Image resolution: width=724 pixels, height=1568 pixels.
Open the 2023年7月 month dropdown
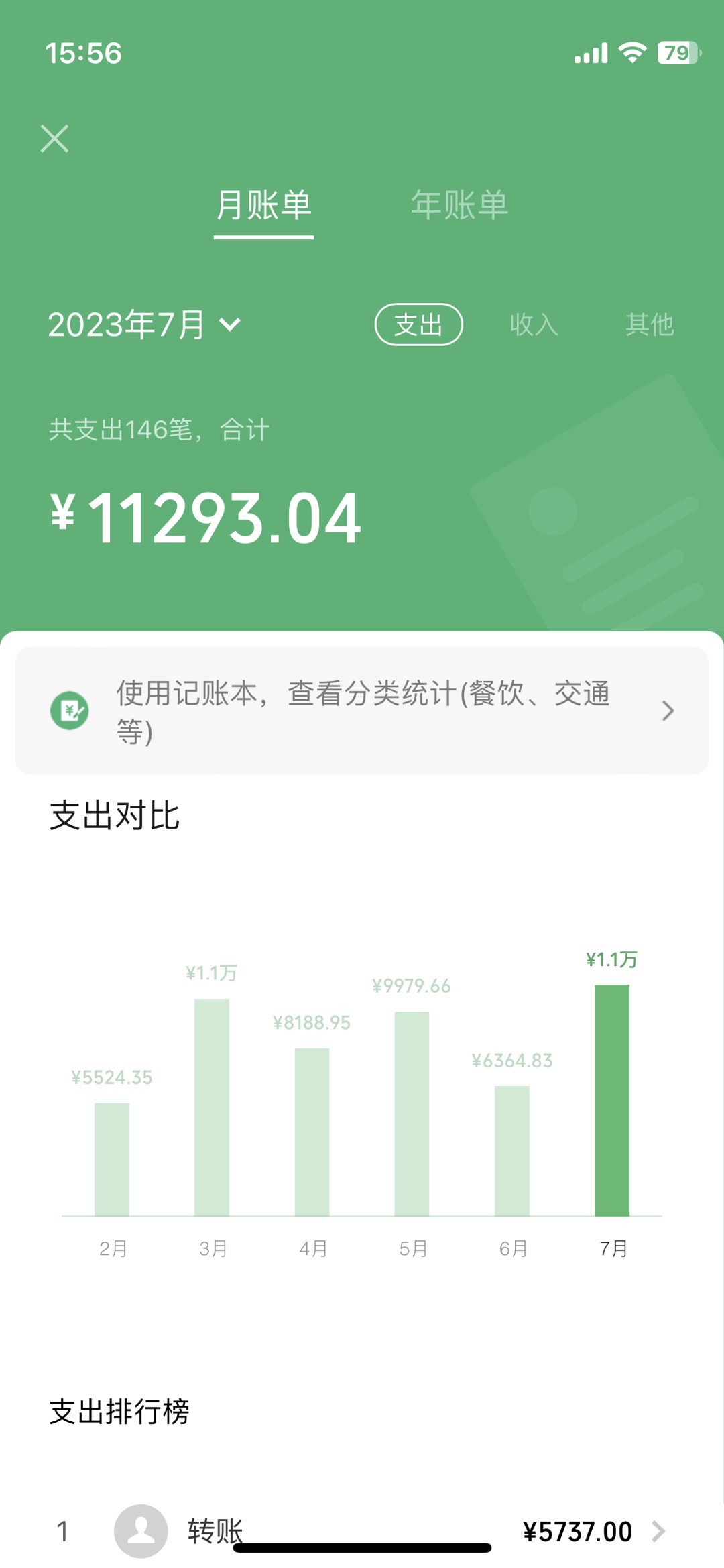(144, 324)
